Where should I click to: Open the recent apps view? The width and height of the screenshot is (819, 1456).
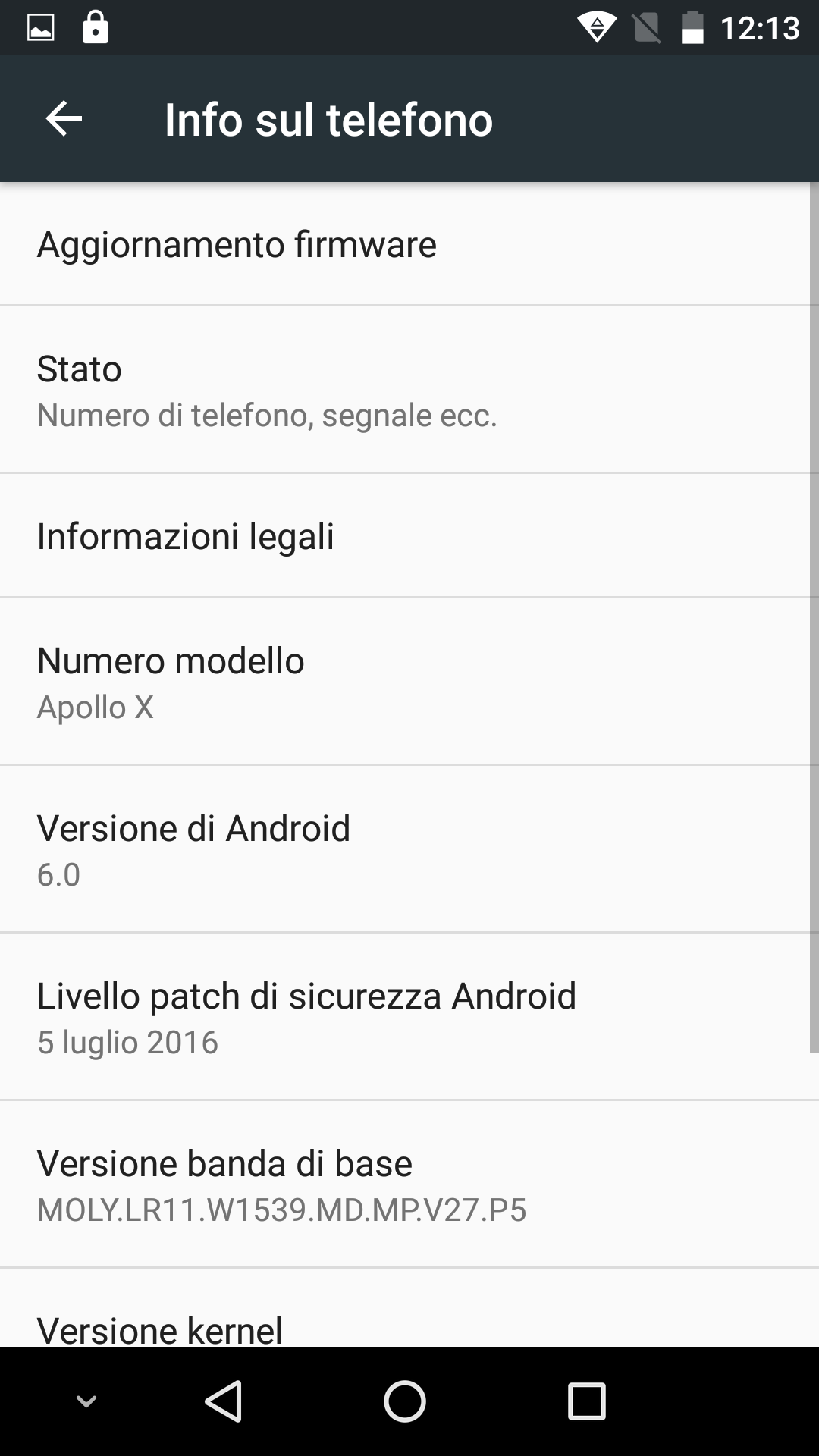pos(587,1401)
